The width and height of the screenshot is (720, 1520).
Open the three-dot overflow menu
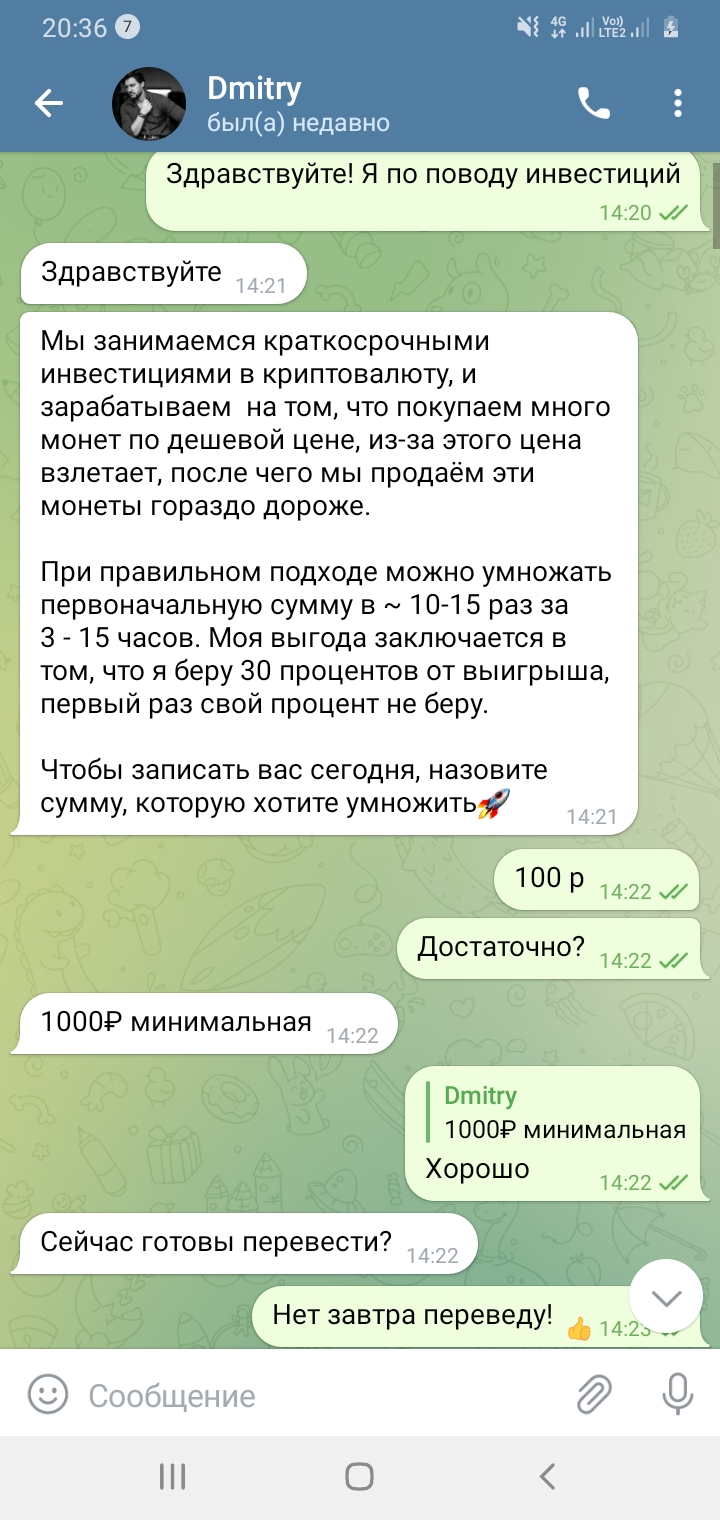tap(678, 103)
